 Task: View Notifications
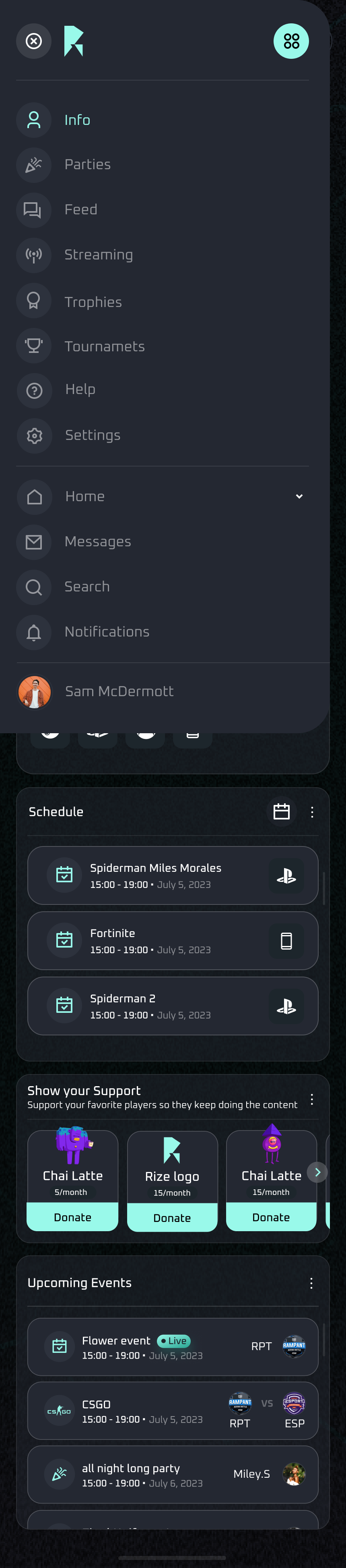[106, 632]
